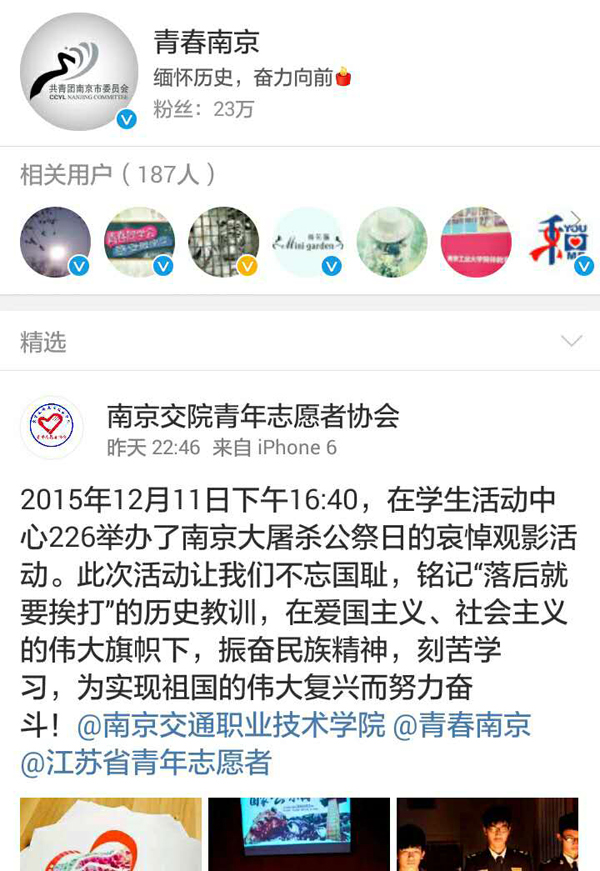The width and height of the screenshot is (600, 871).
Task: Open the related user with yellow verified badge
Action: [223, 242]
